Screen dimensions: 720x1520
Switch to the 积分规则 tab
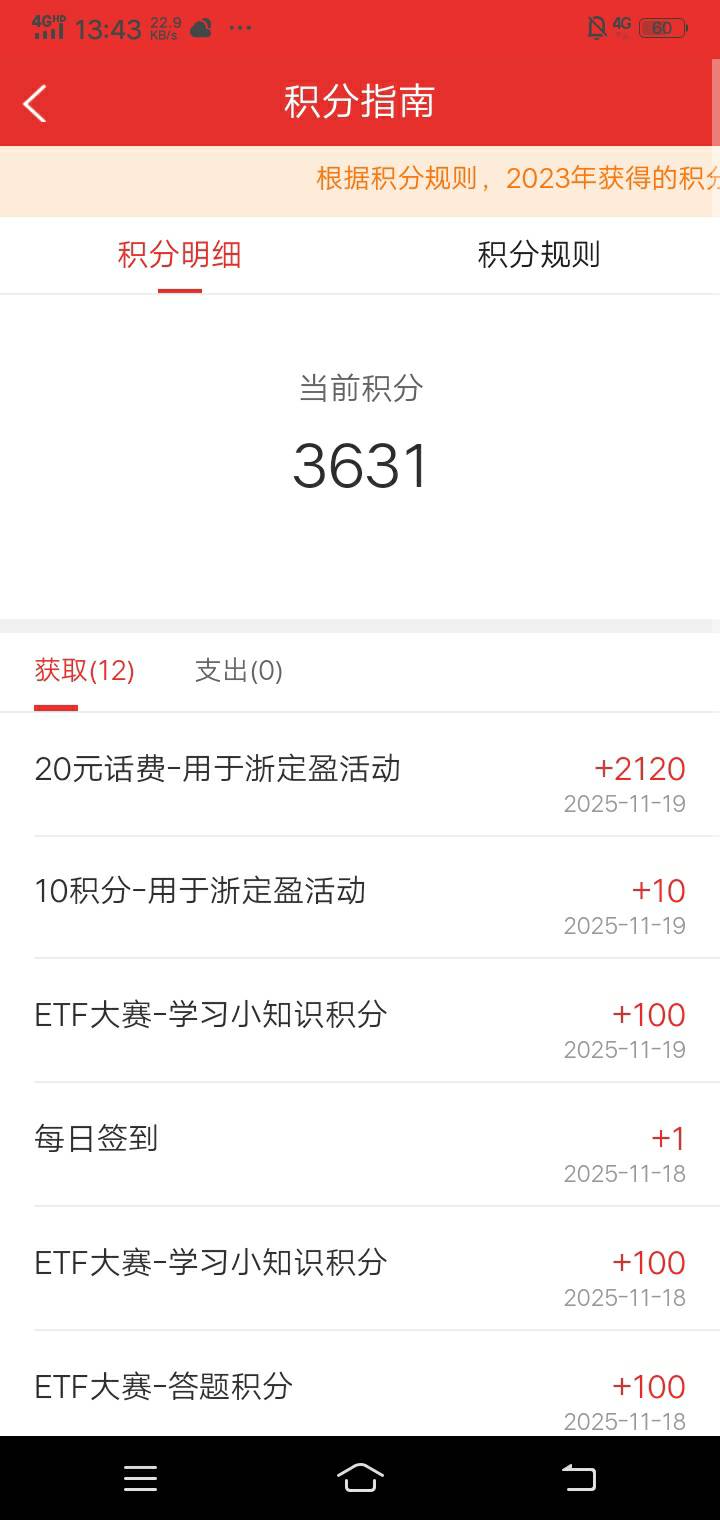click(x=539, y=255)
